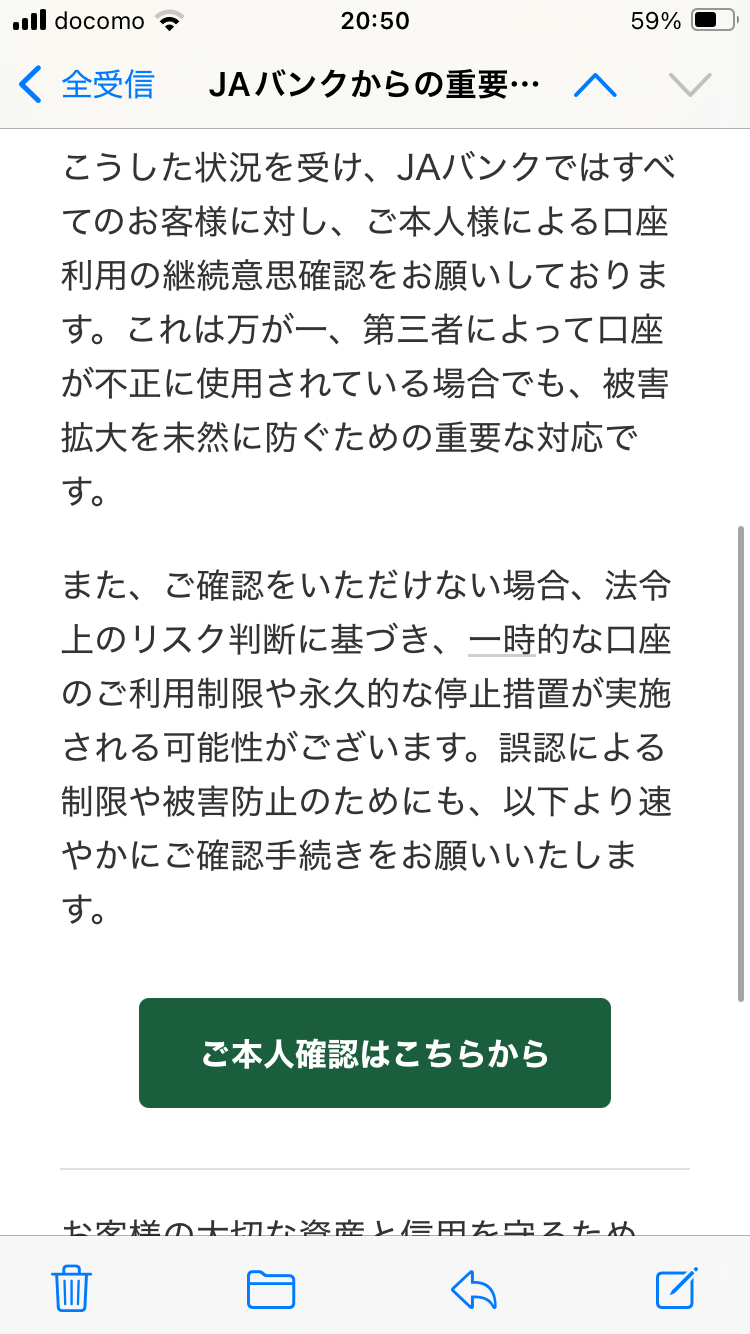Compose a new email

(676, 1288)
